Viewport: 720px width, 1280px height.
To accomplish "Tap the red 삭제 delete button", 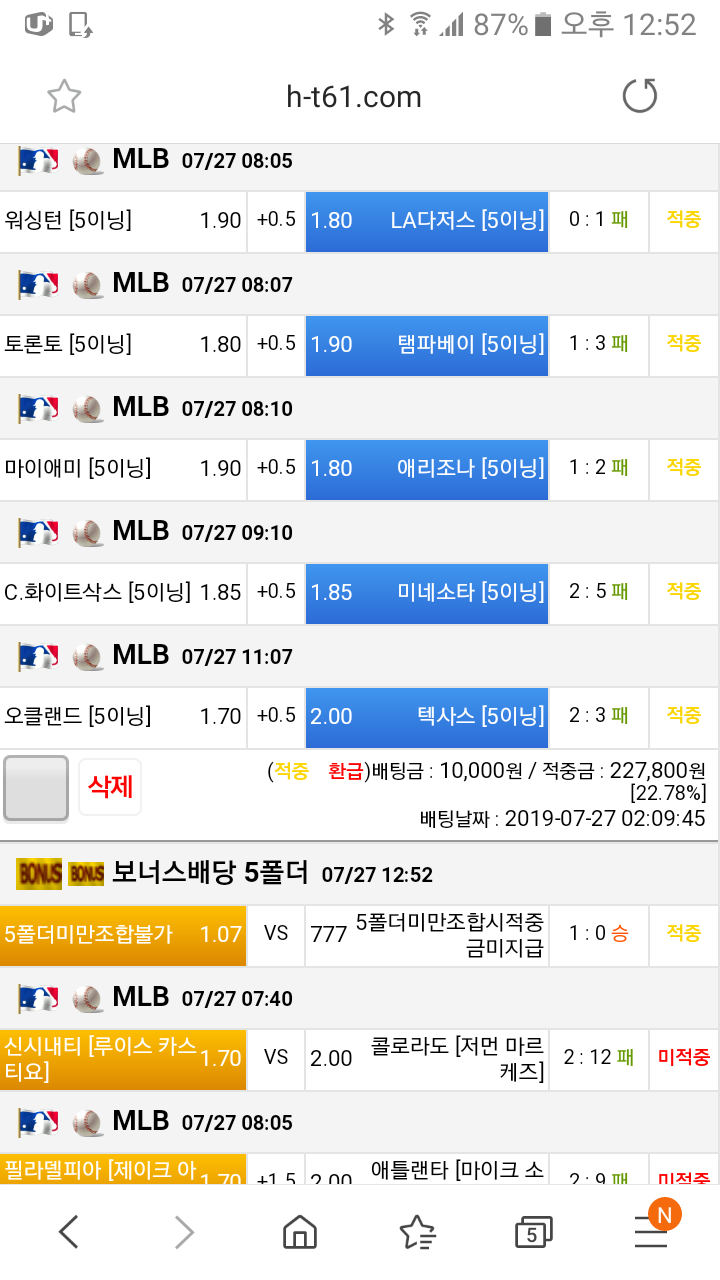I will (x=110, y=787).
